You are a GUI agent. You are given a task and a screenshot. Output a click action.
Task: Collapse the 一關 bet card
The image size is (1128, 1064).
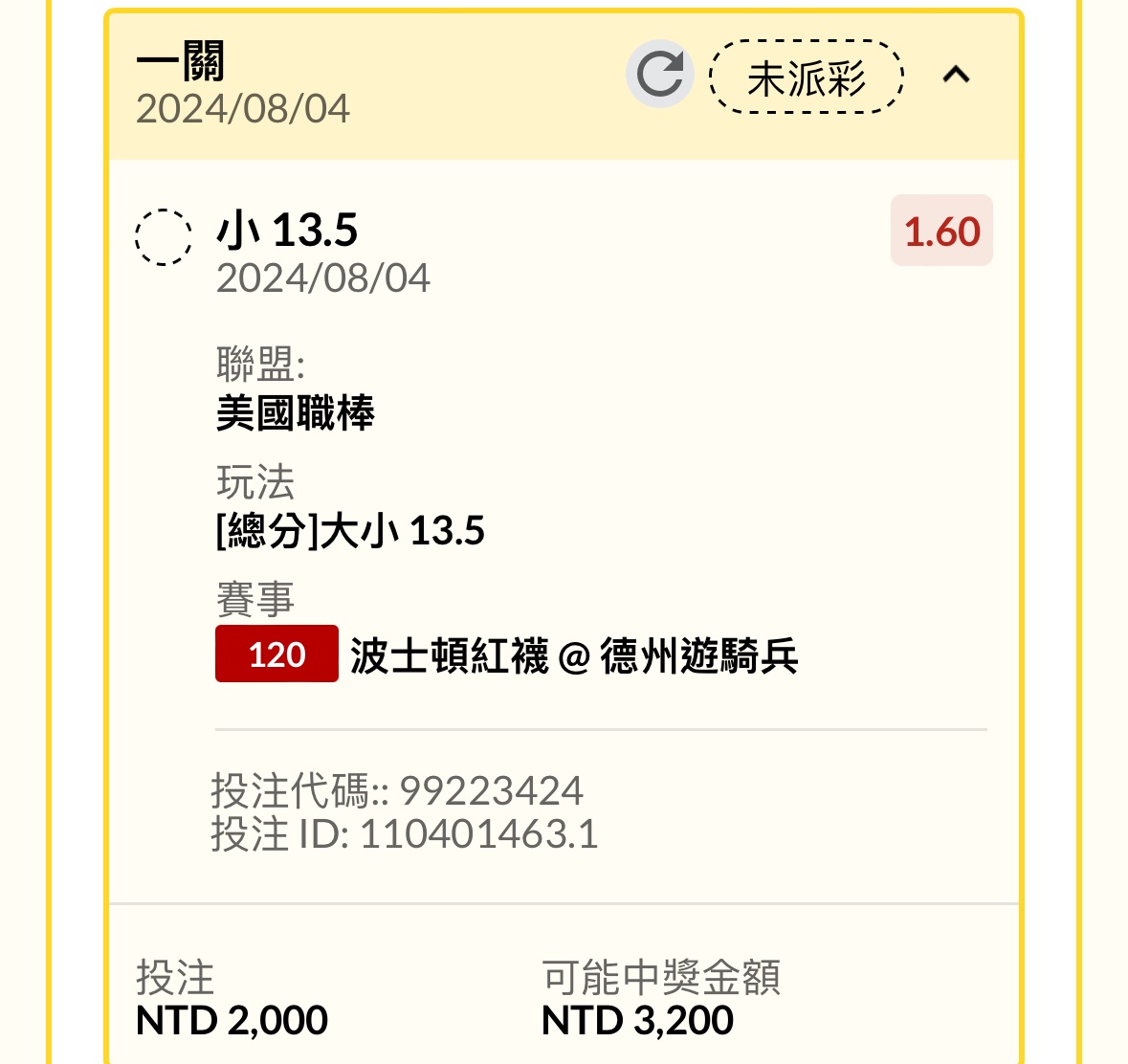956,75
